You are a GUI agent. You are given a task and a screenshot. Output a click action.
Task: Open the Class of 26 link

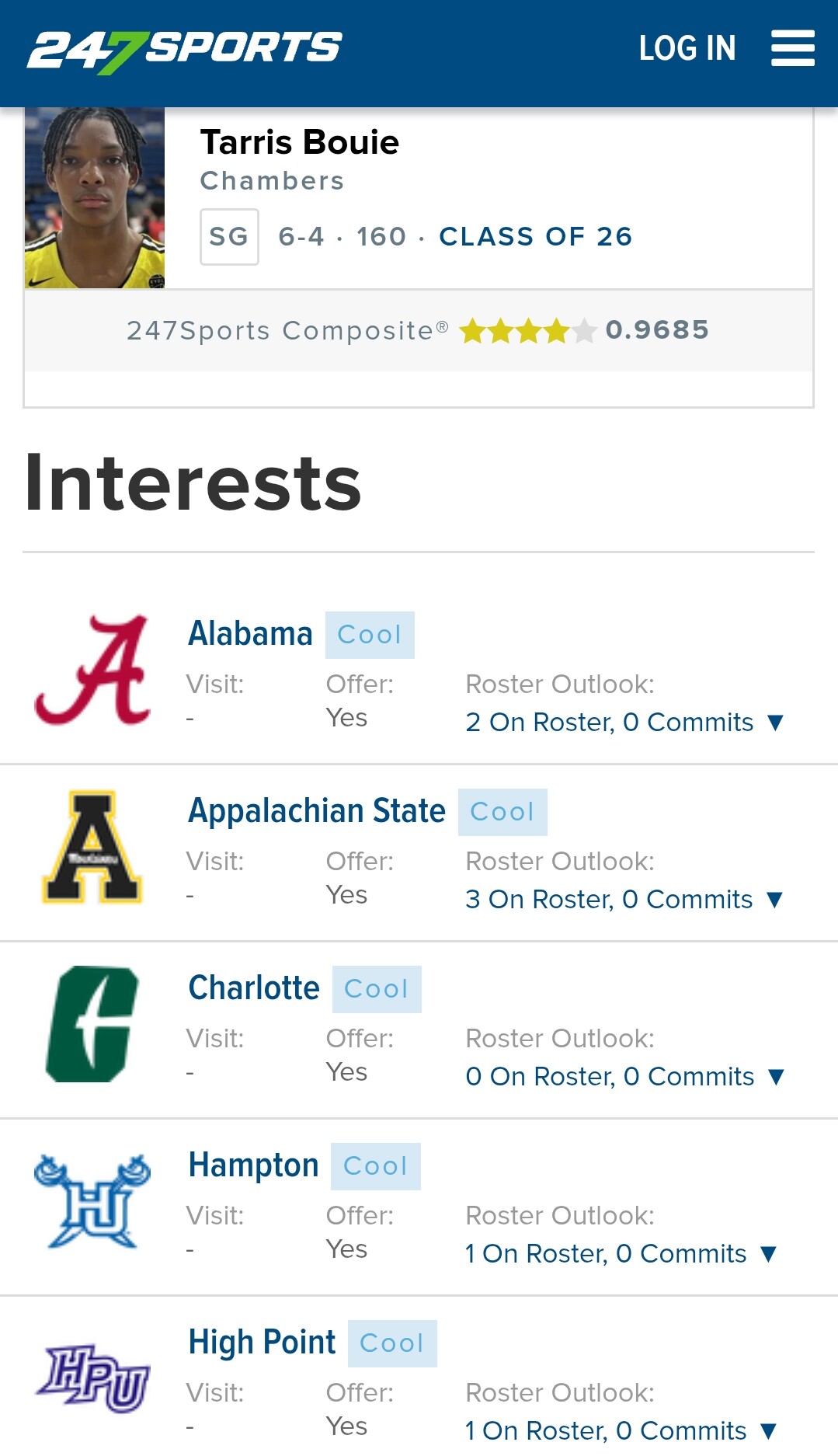coord(536,236)
